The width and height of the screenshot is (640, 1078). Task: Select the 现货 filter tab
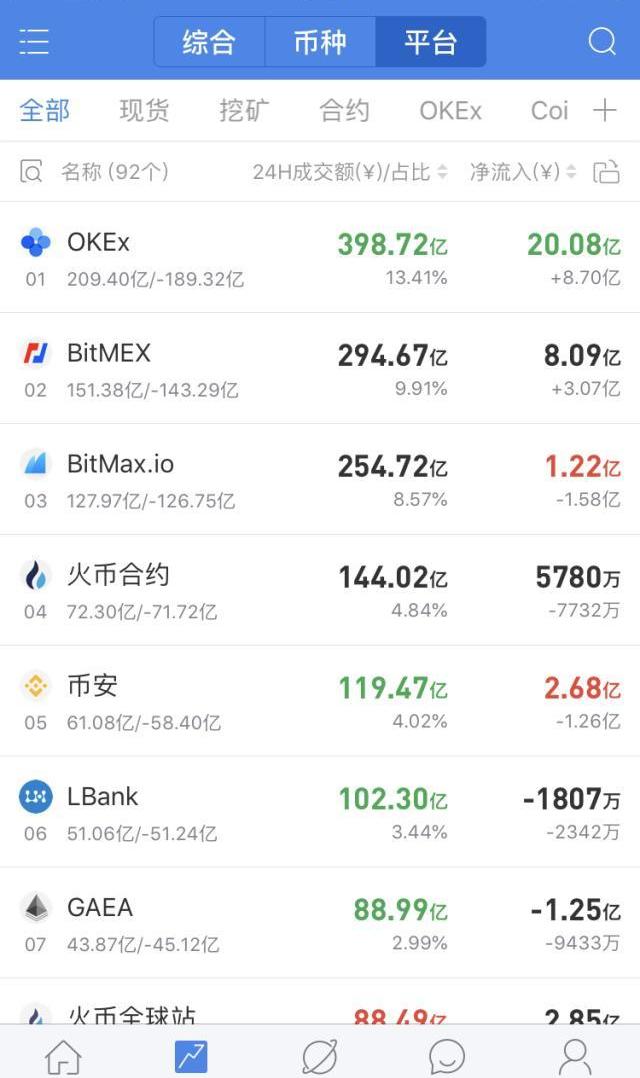pos(144,110)
